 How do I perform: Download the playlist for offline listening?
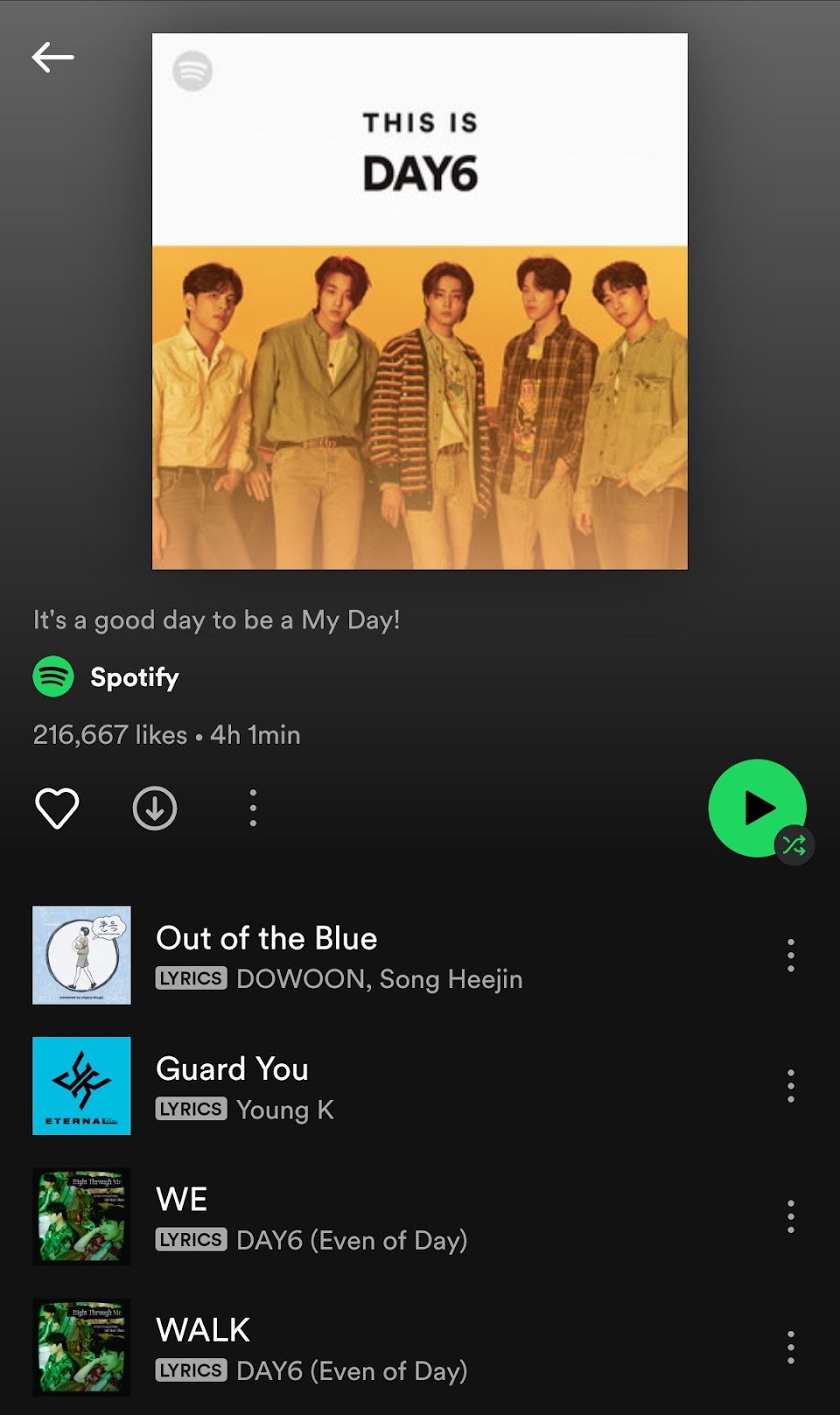155,808
